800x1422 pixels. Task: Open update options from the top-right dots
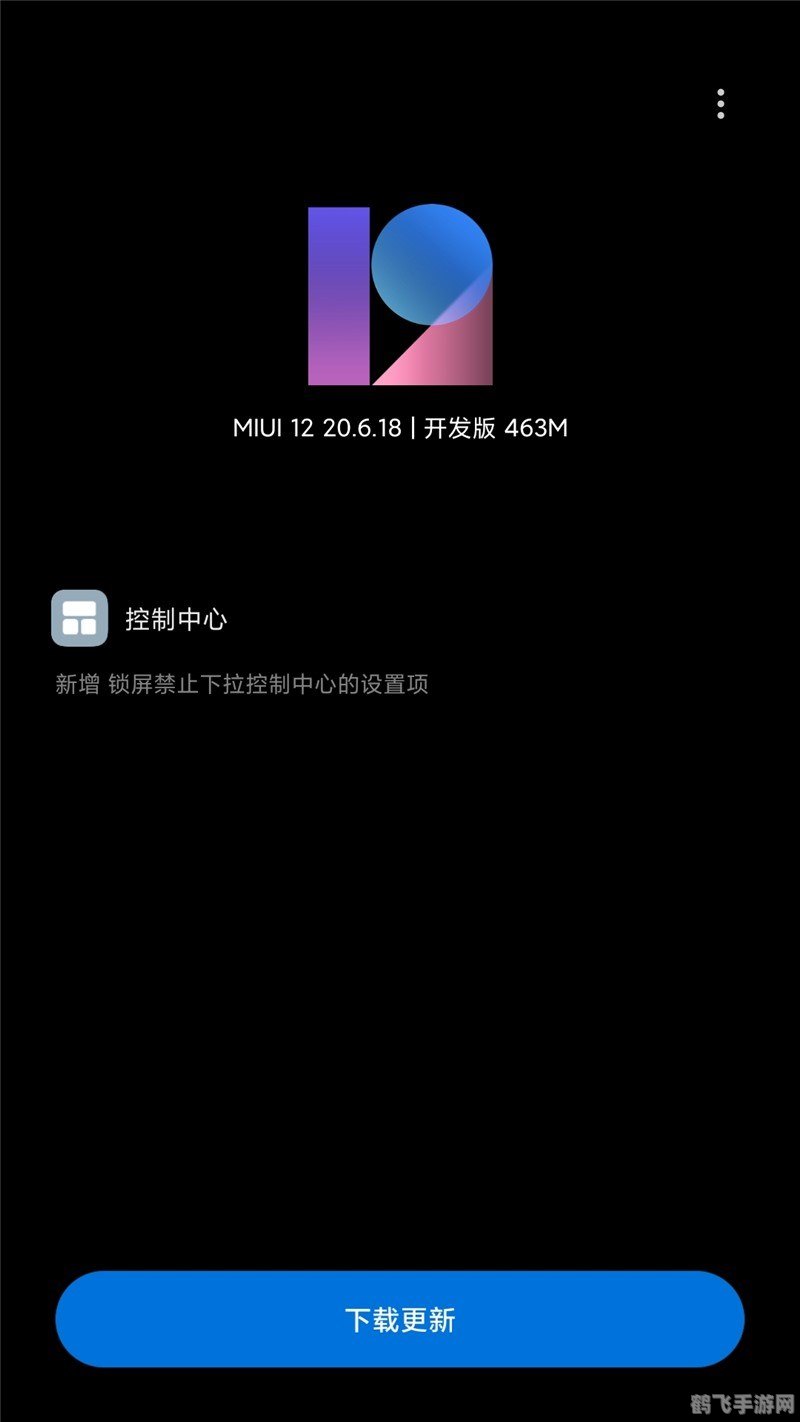720,105
